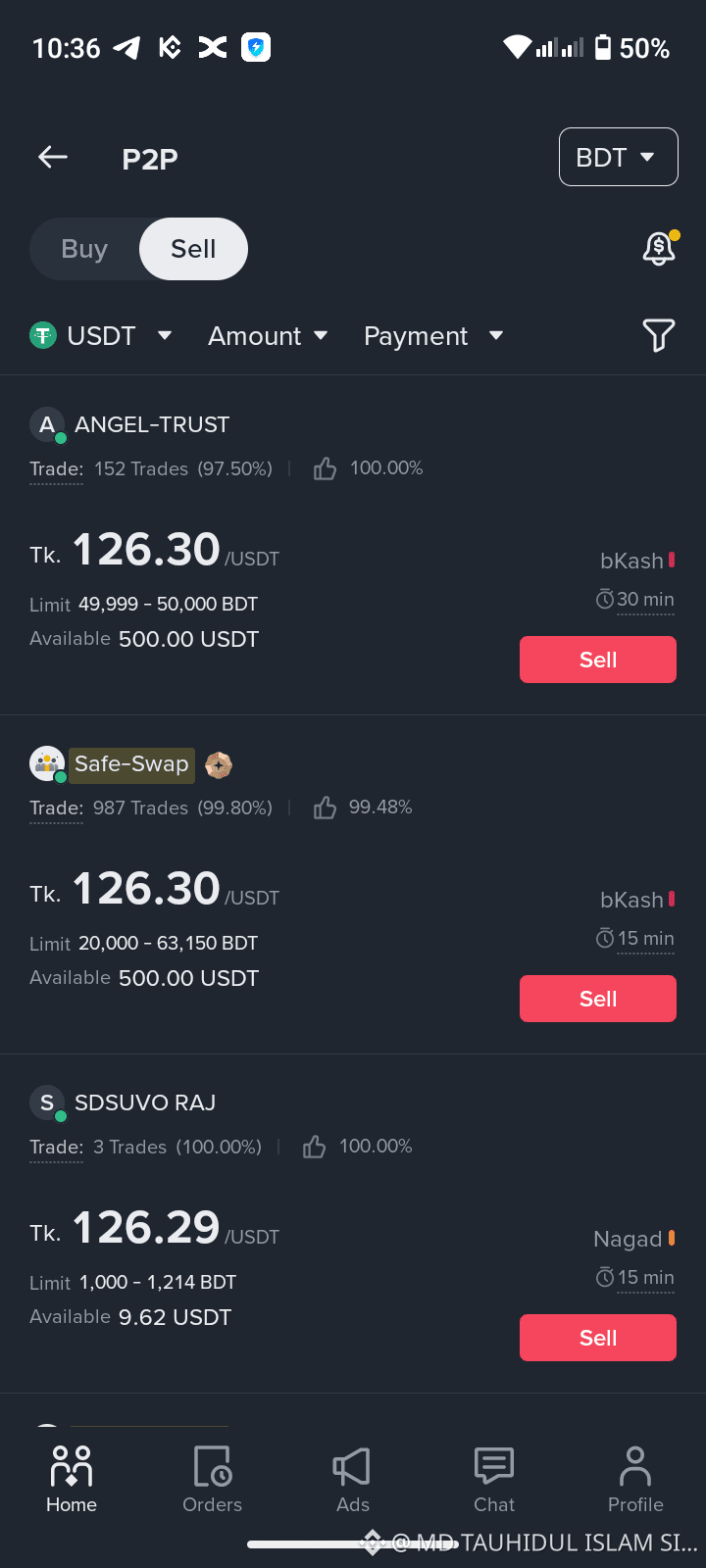Open the Payment method dropdown
Image resolution: width=706 pixels, height=1568 pixels.
[x=434, y=335]
